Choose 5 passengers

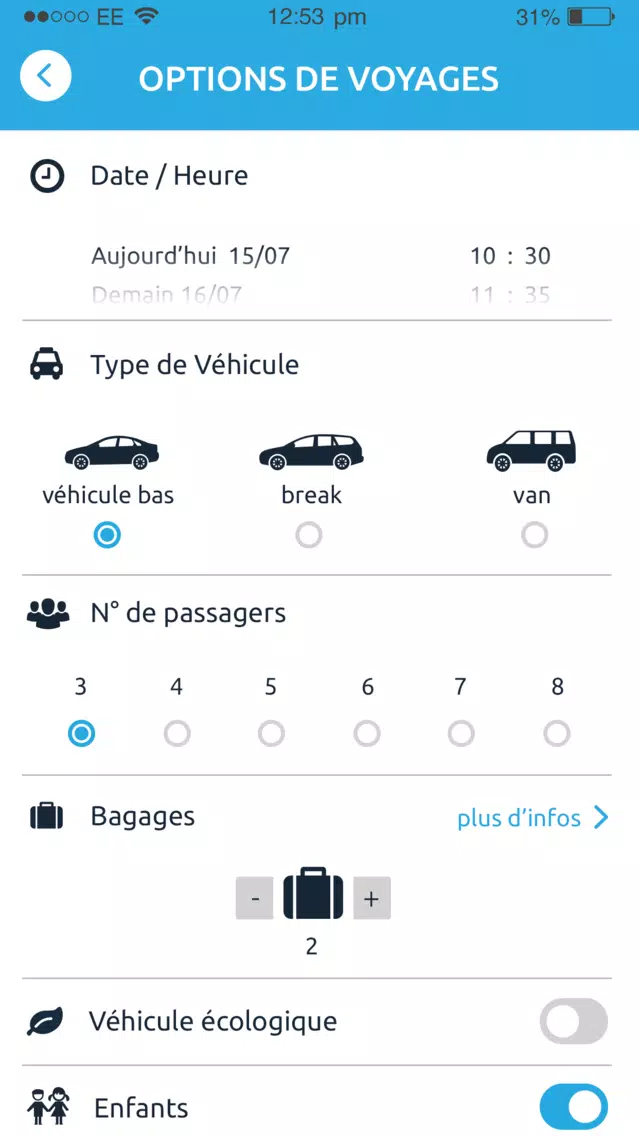pyautogui.click(x=271, y=733)
